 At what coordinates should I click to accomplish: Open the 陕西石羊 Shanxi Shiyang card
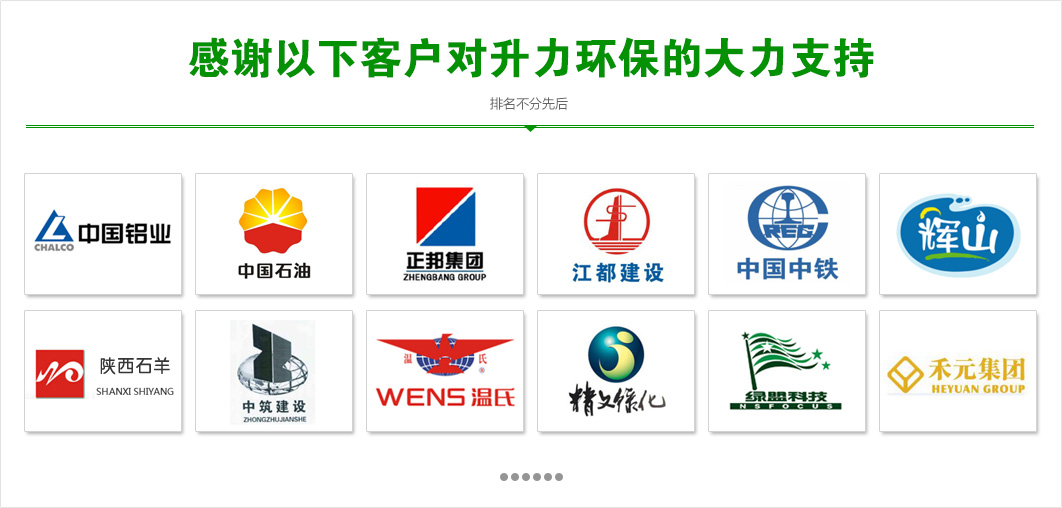pos(103,371)
